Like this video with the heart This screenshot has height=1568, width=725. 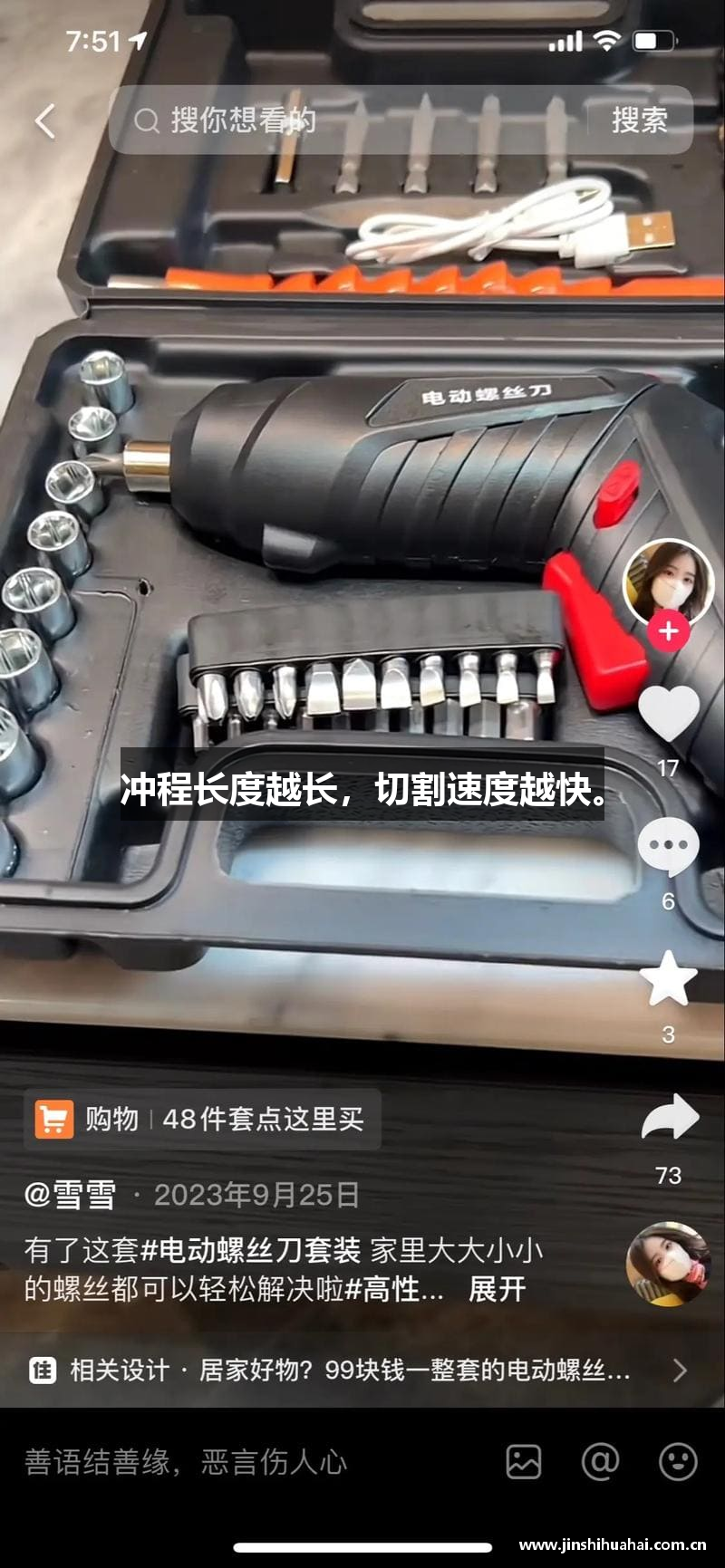[668, 713]
